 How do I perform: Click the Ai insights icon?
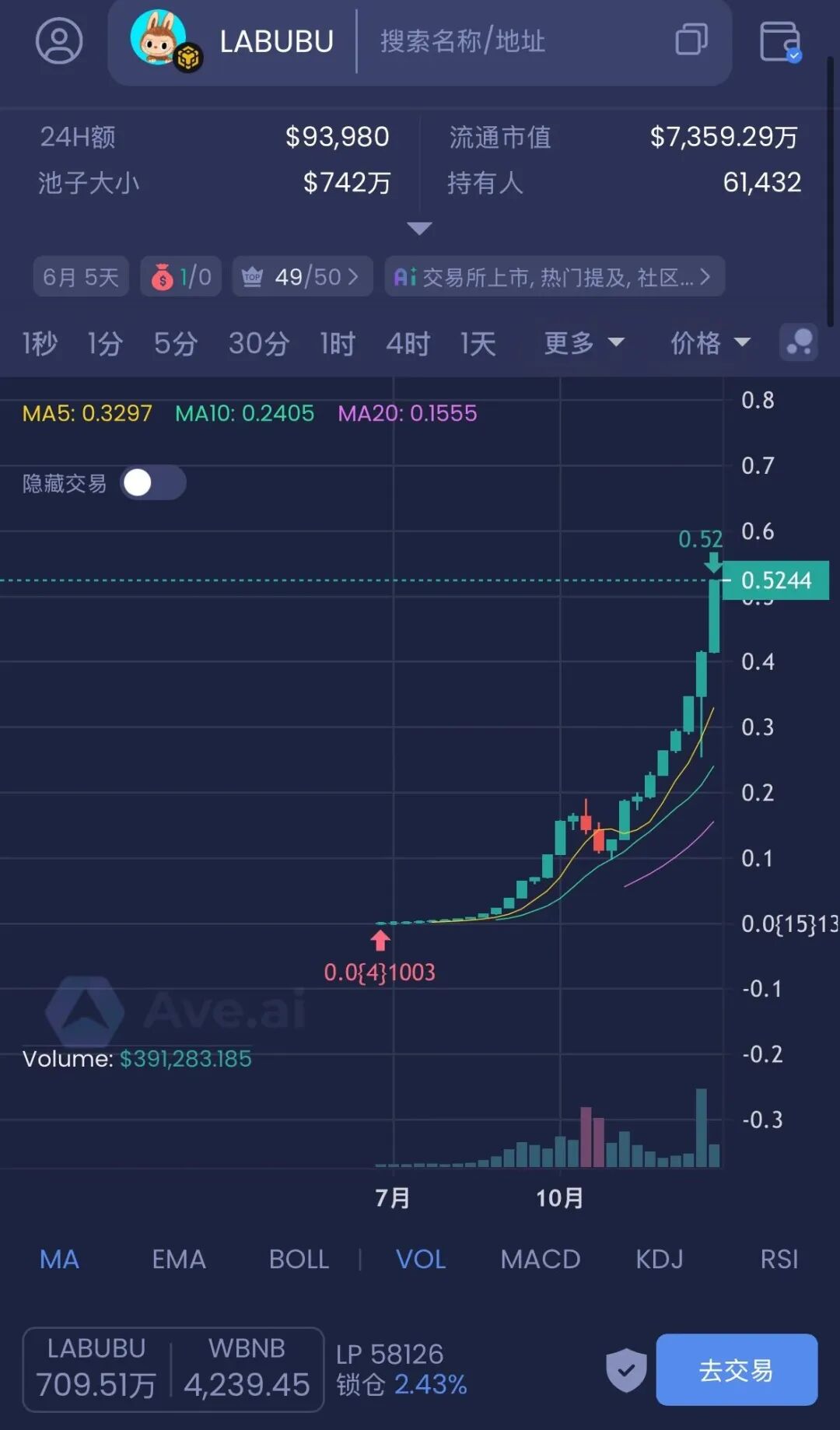(406, 276)
